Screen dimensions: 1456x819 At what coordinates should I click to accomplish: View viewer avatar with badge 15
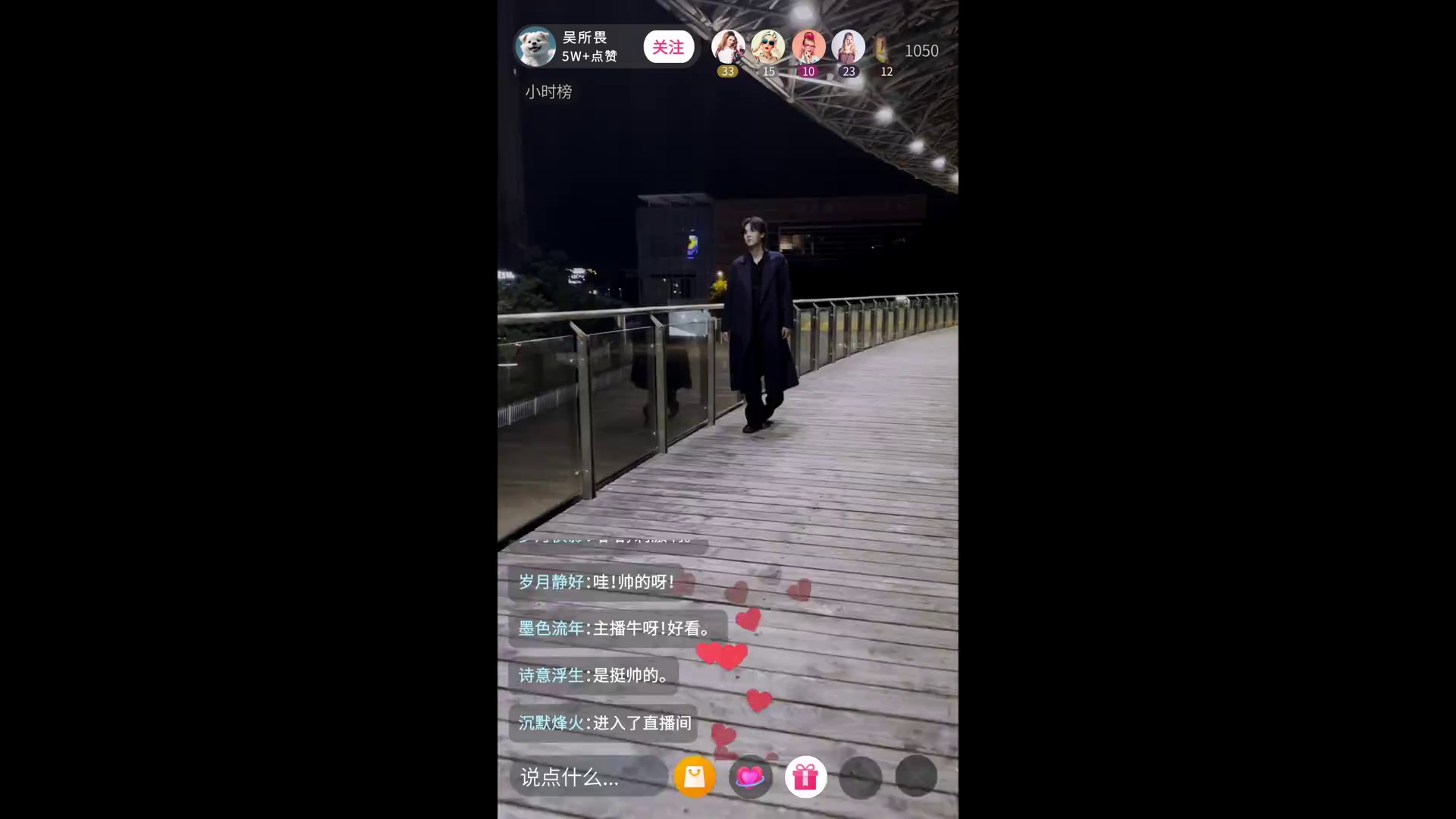point(768,47)
